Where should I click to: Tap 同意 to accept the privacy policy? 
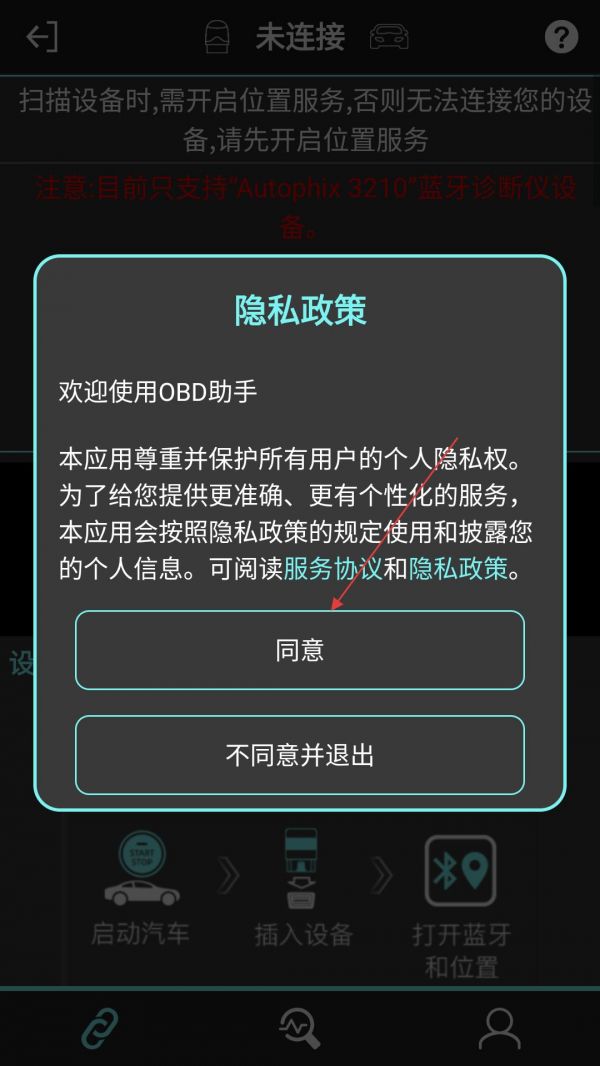[300, 650]
